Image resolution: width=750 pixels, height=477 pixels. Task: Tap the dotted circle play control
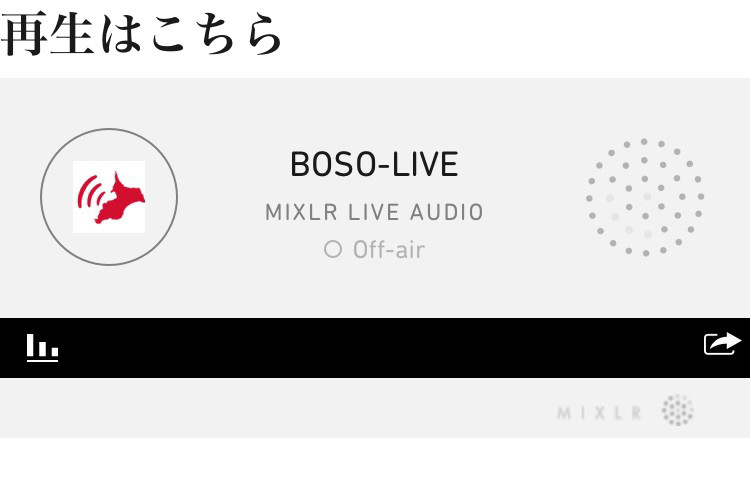(x=645, y=197)
